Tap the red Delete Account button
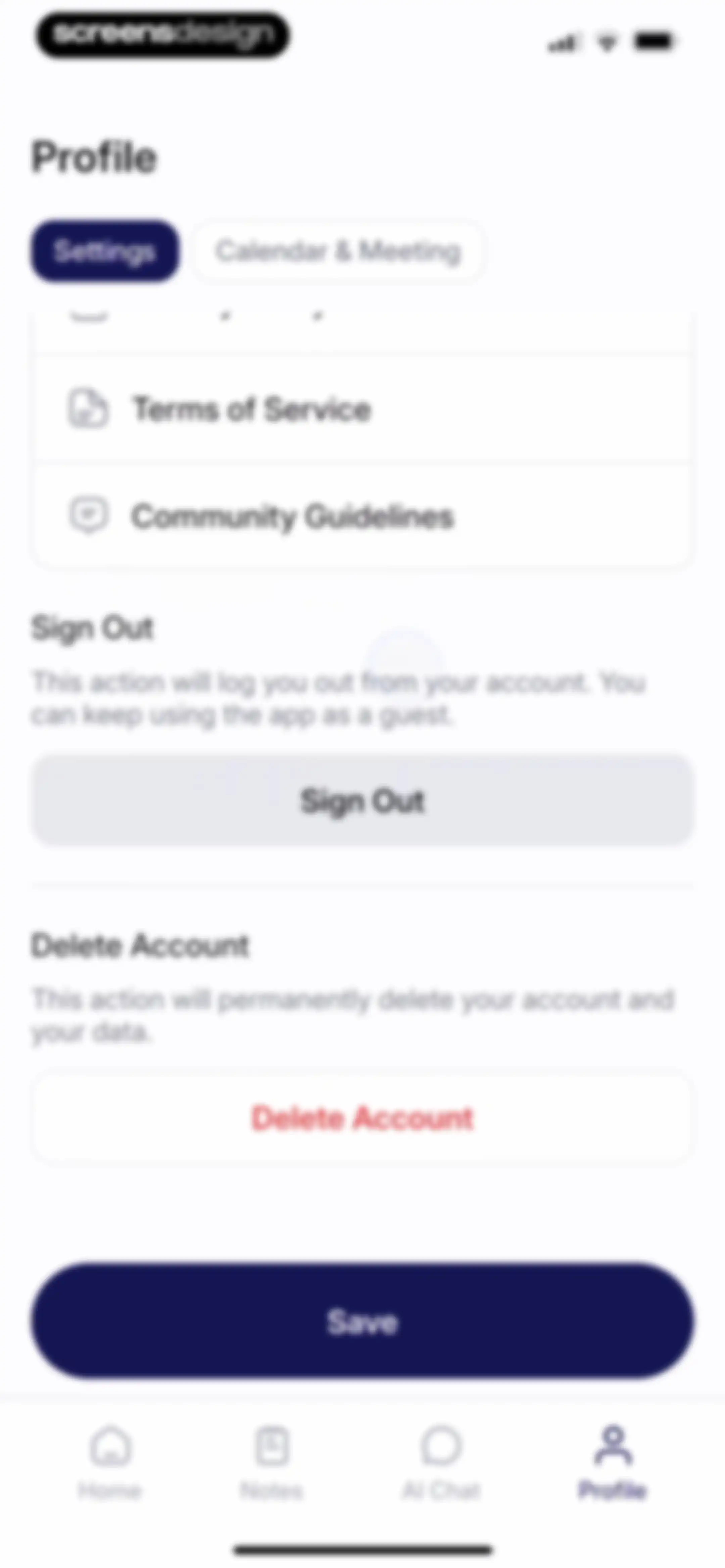This screenshot has height=1568, width=725. (362, 1117)
